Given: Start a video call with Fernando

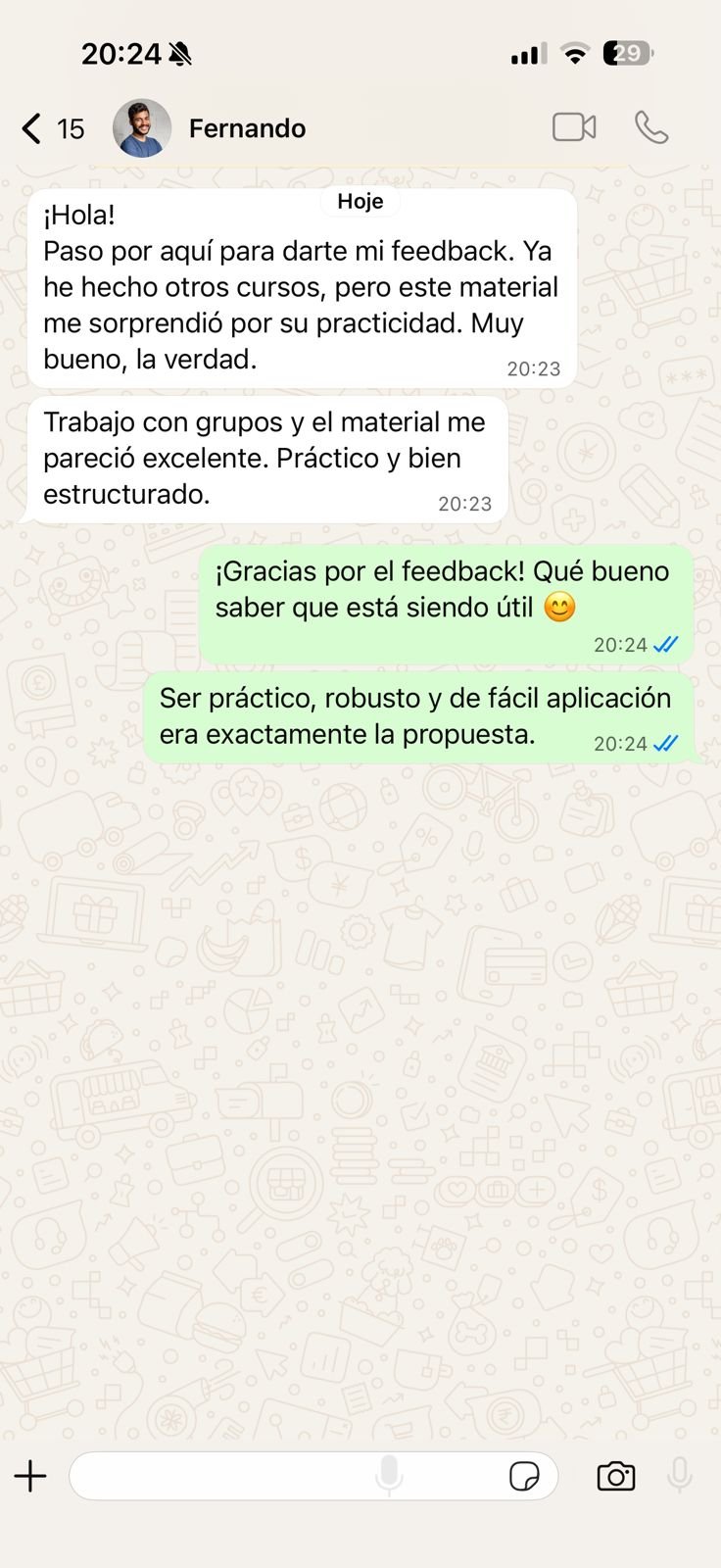Looking at the screenshot, I should [x=574, y=127].
